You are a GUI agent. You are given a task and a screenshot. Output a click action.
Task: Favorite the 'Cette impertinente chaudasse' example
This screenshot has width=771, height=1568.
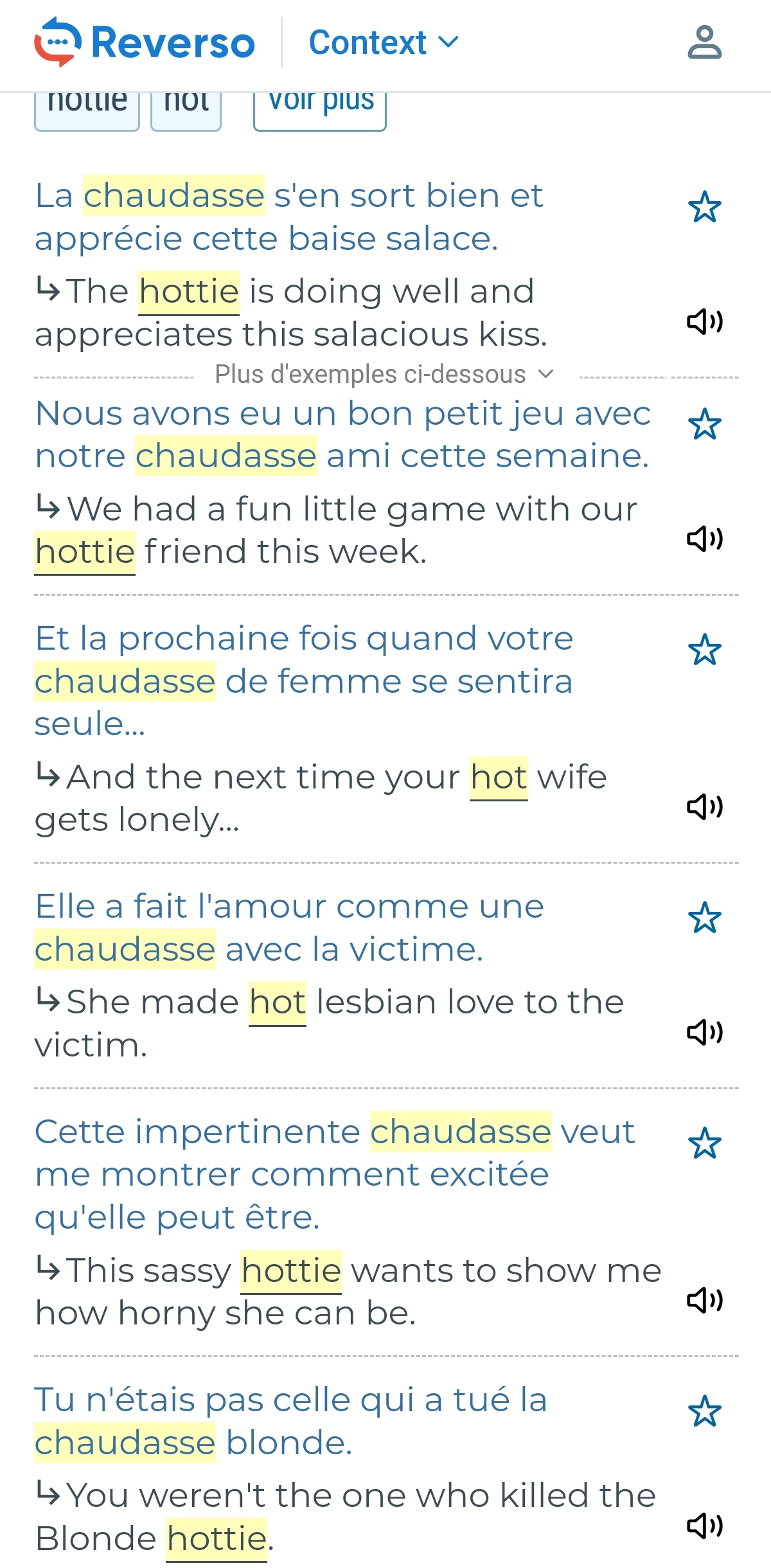pyautogui.click(x=705, y=1143)
